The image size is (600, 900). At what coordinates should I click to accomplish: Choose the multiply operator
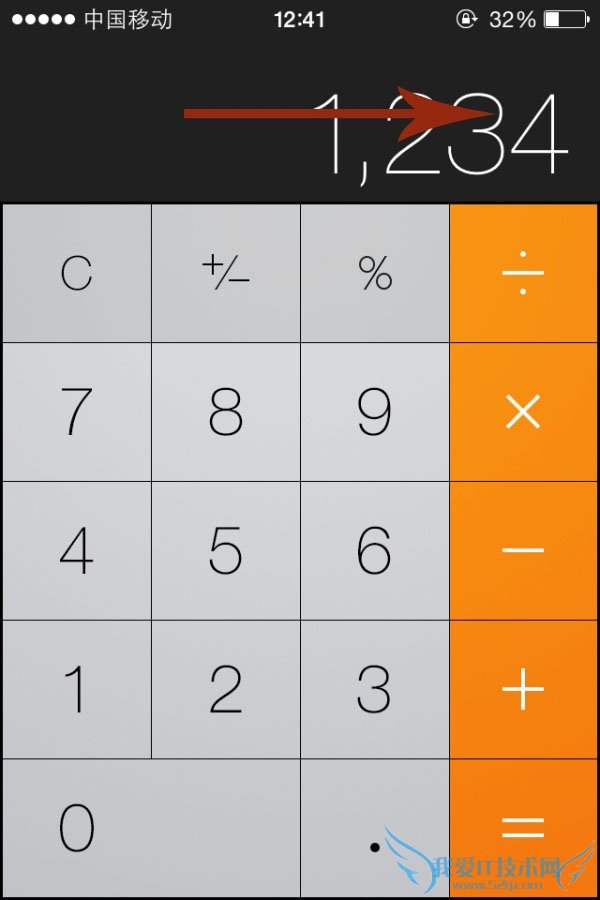click(x=524, y=412)
